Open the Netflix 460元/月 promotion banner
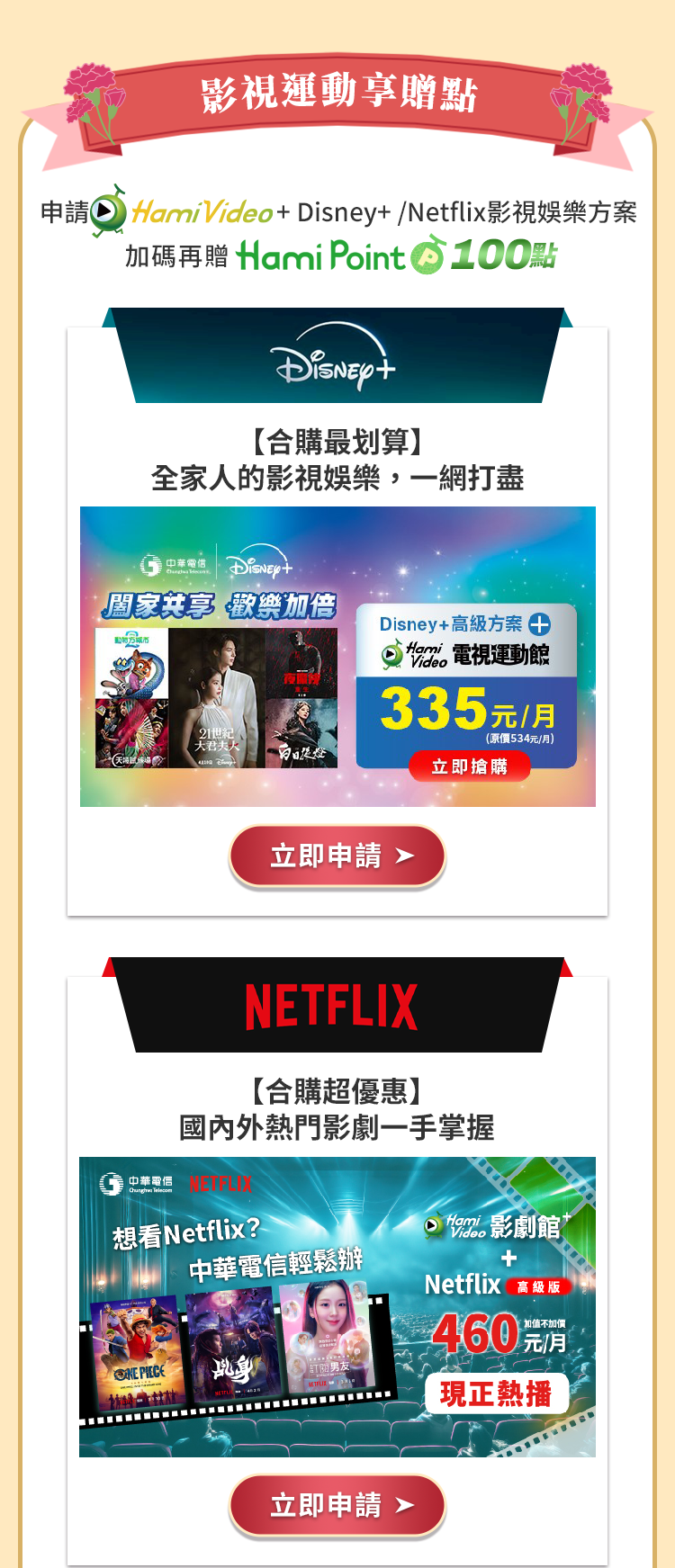The height and width of the screenshot is (1568, 675). pos(337,1306)
